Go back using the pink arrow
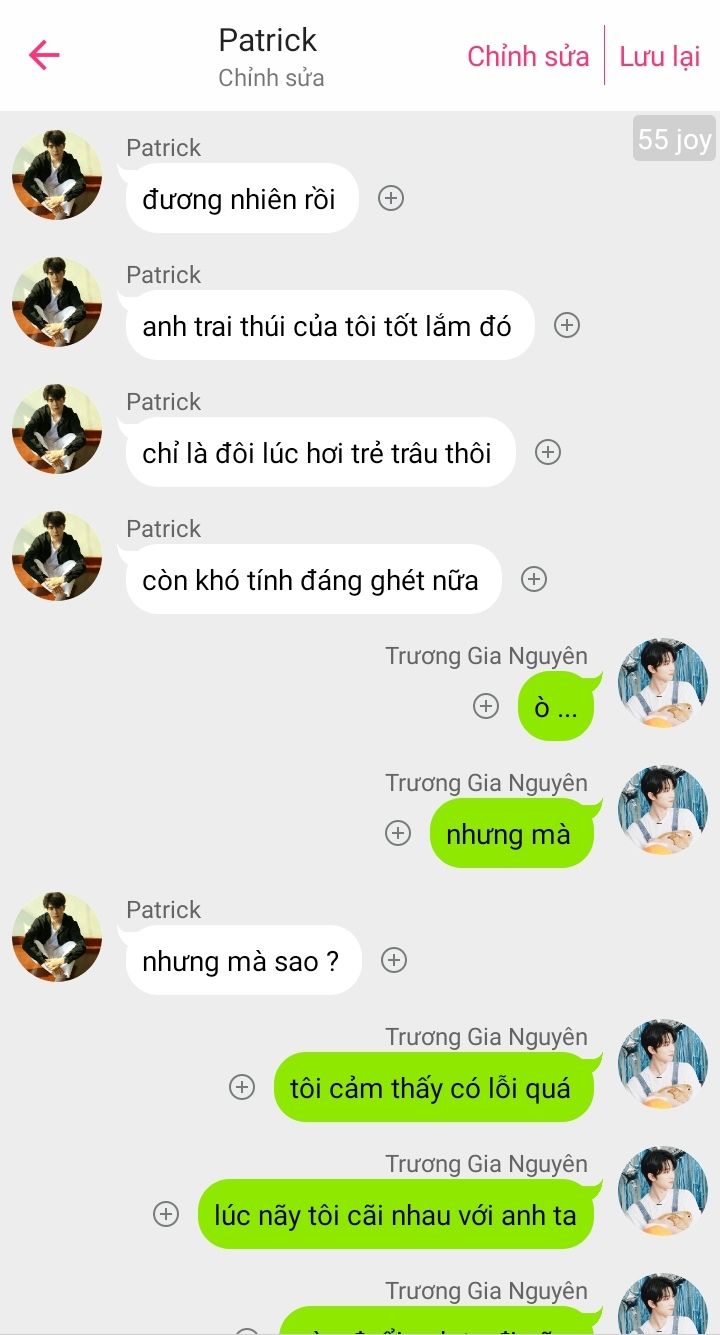The height and width of the screenshot is (1335, 720). click(44, 55)
